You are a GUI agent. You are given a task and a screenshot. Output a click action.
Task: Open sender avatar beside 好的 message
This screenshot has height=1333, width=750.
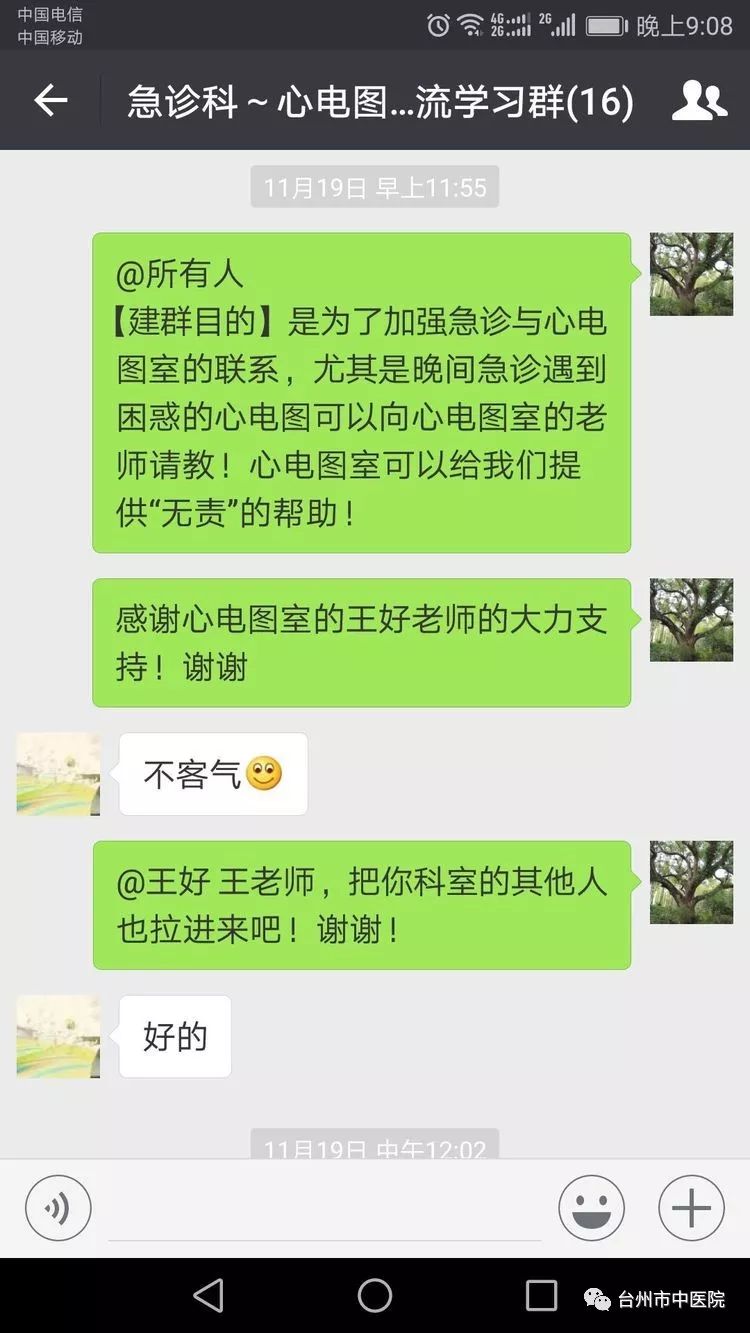point(59,1036)
